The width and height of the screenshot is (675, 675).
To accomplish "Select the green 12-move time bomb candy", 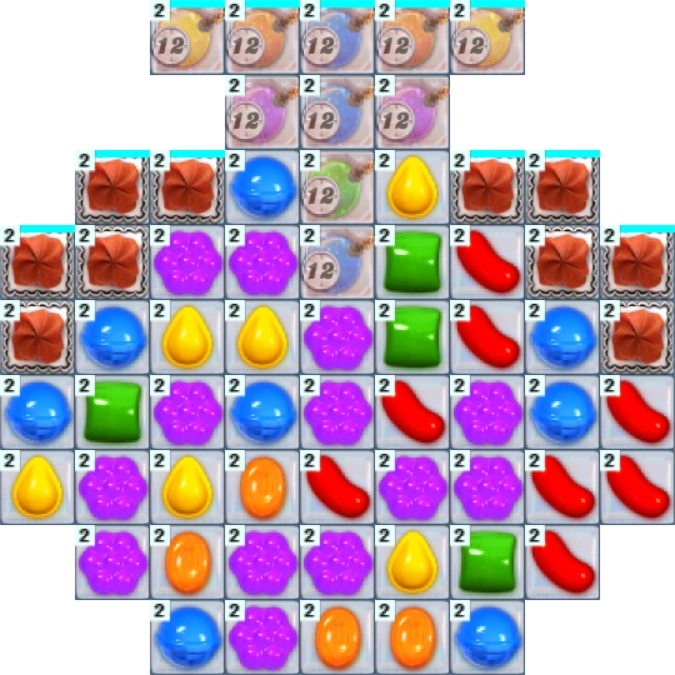I will click(337, 188).
